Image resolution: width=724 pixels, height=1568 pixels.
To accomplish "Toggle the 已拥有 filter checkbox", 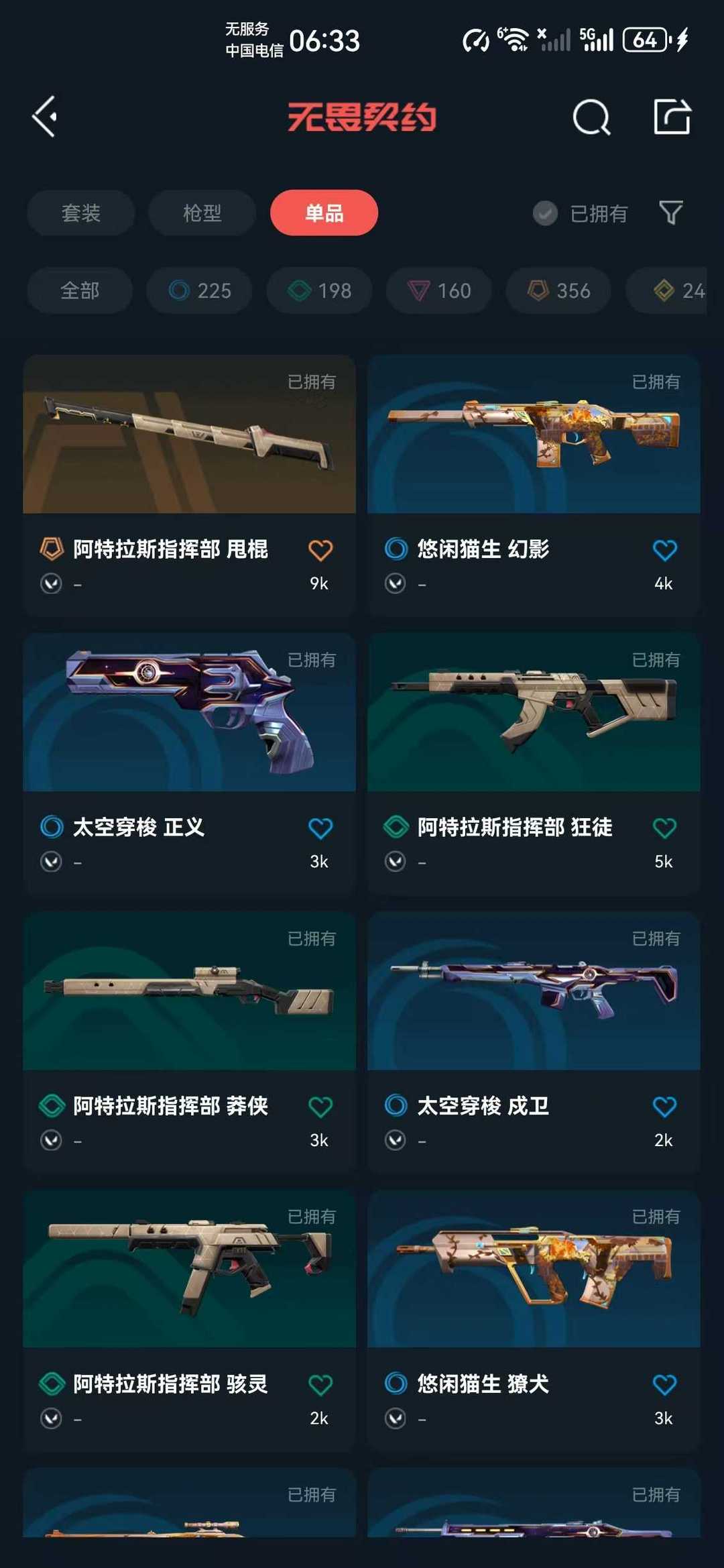I will point(545,213).
